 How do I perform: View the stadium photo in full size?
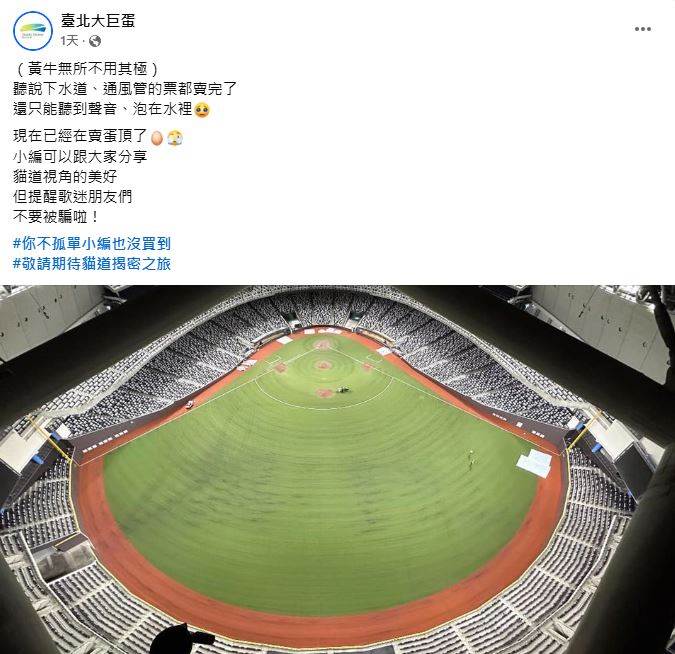click(337, 470)
